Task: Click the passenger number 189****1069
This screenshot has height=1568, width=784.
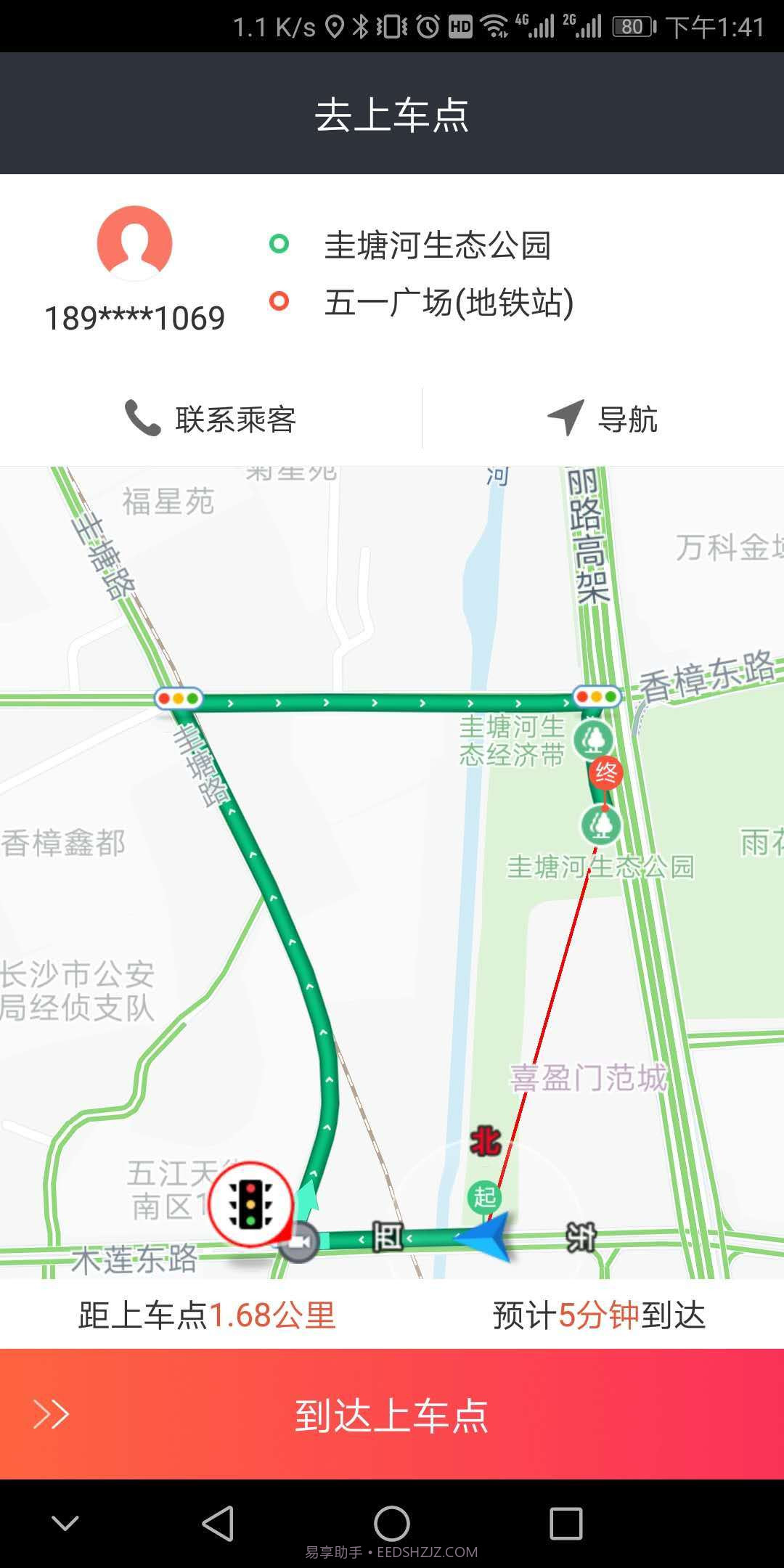Action: pos(134,317)
